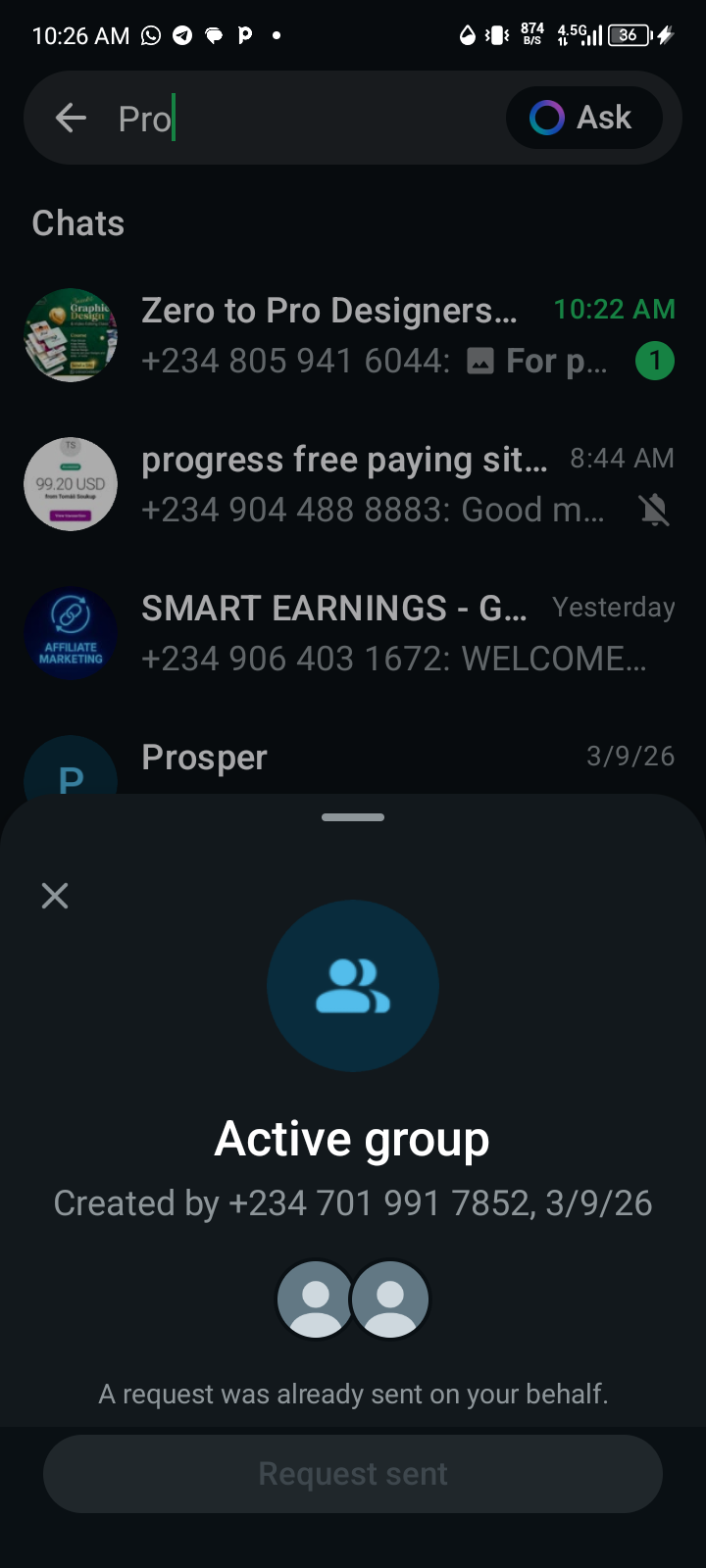This screenshot has height=1568, width=706.
Task: Open the Ask AI button
Action: (x=583, y=119)
